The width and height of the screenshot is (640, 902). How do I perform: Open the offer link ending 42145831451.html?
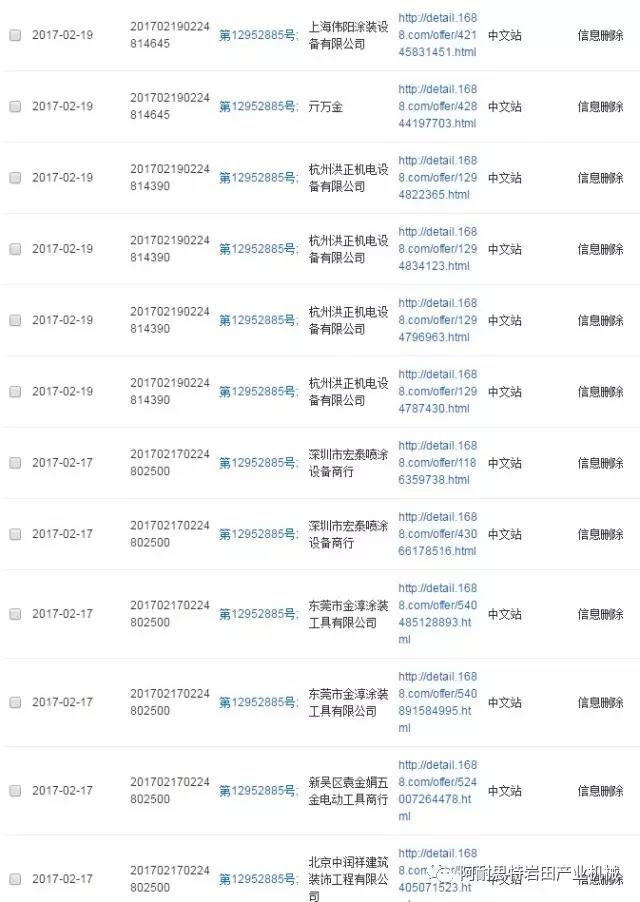point(437,35)
